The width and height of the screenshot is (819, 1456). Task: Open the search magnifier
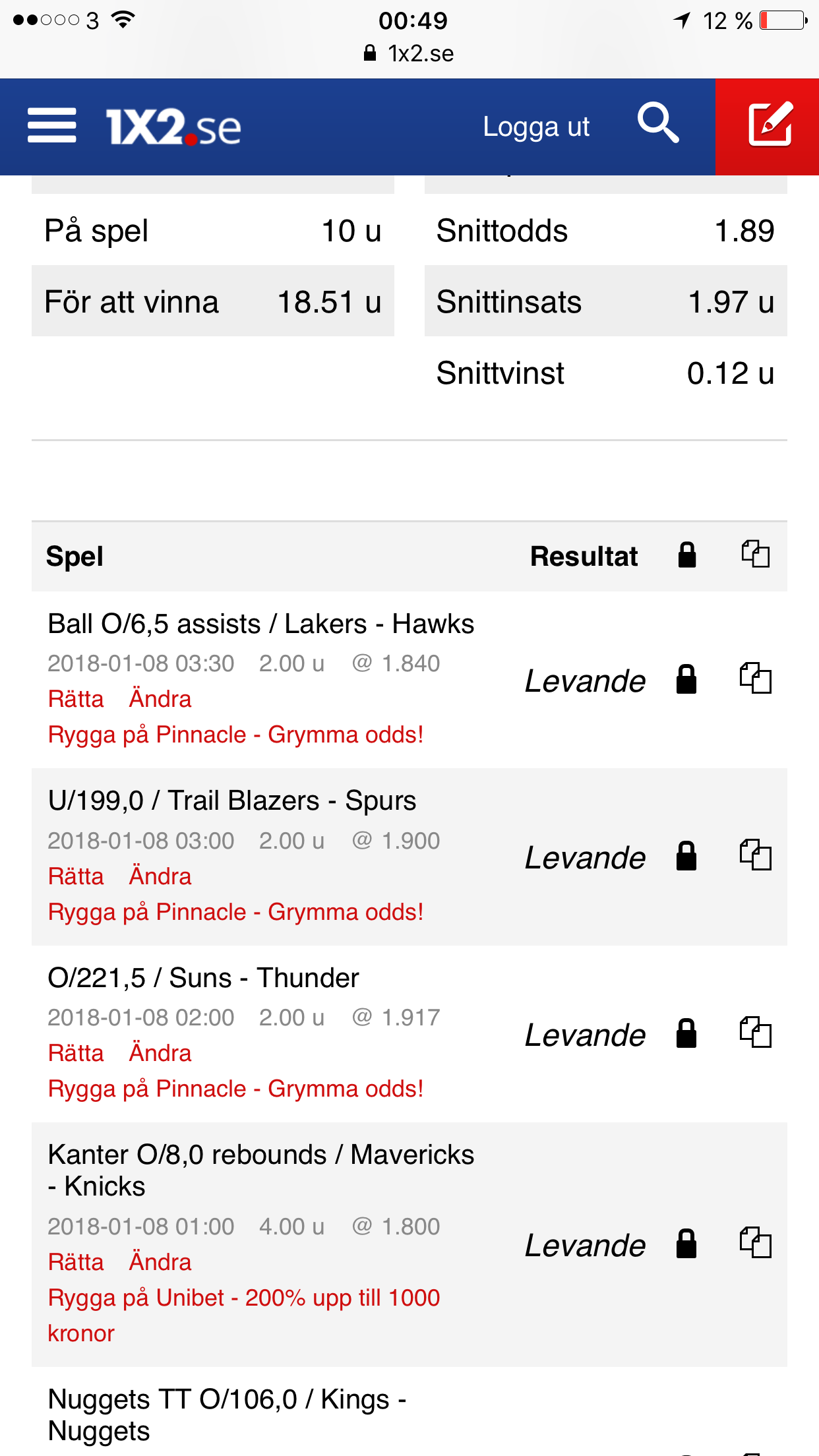[658, 123]
